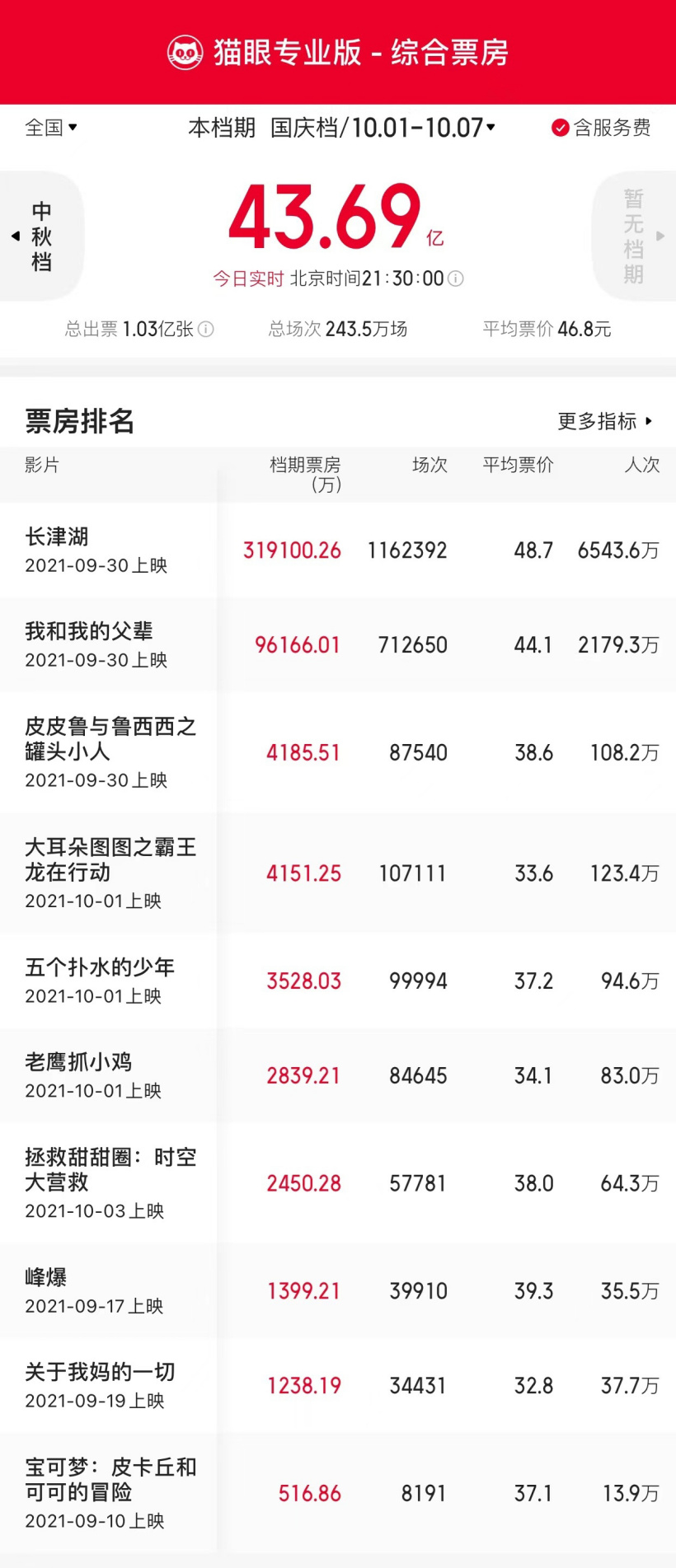The height and width of the screenshot is (1568, 676).
Task: Open 更多指标 for more metrics
Action: (x=604, y=422)
